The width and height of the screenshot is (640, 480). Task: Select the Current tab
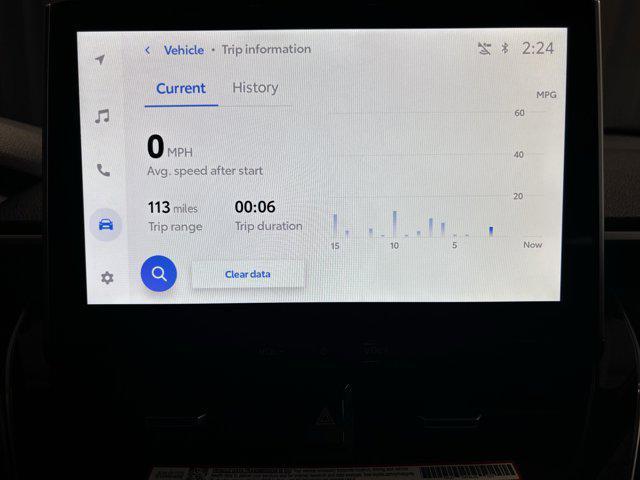pyautogui.click(x=181, y=89)
